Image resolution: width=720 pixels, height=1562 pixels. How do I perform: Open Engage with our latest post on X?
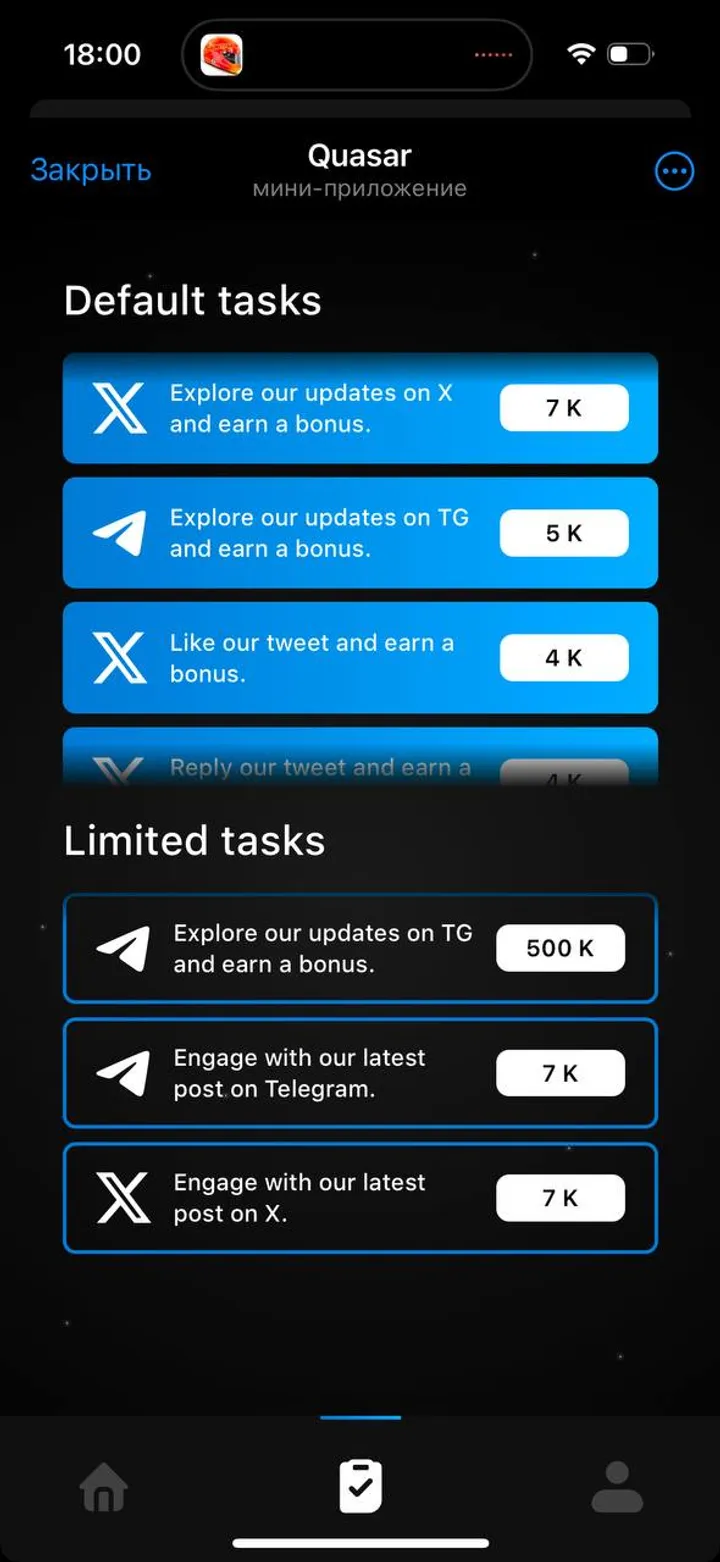click(x=360, y=1198)
